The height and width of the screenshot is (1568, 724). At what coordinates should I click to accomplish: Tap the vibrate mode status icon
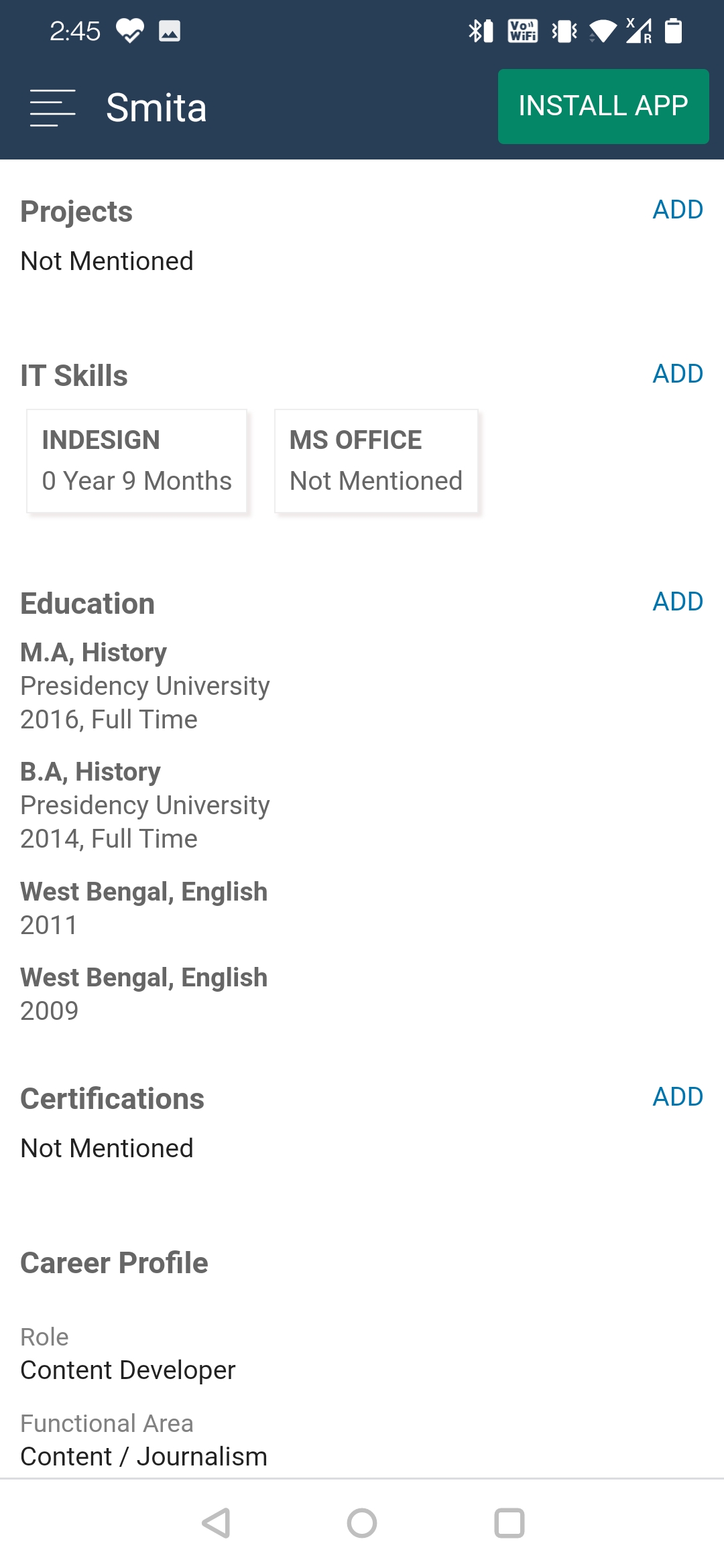563,30
